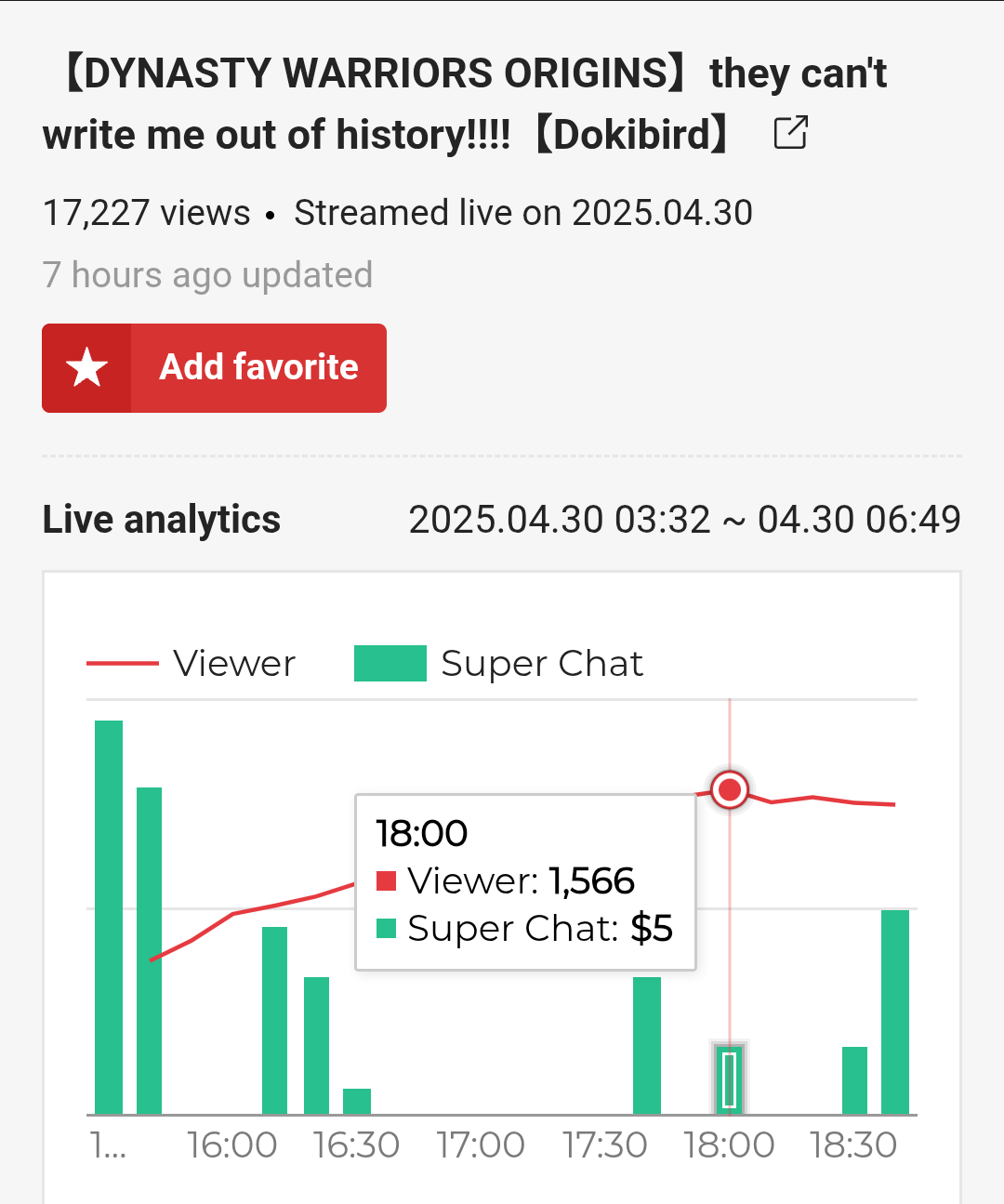This screenshot has width=1004, height=1204.
Task: Select the tallest first Super Chat bar
Action: point(109,916)
